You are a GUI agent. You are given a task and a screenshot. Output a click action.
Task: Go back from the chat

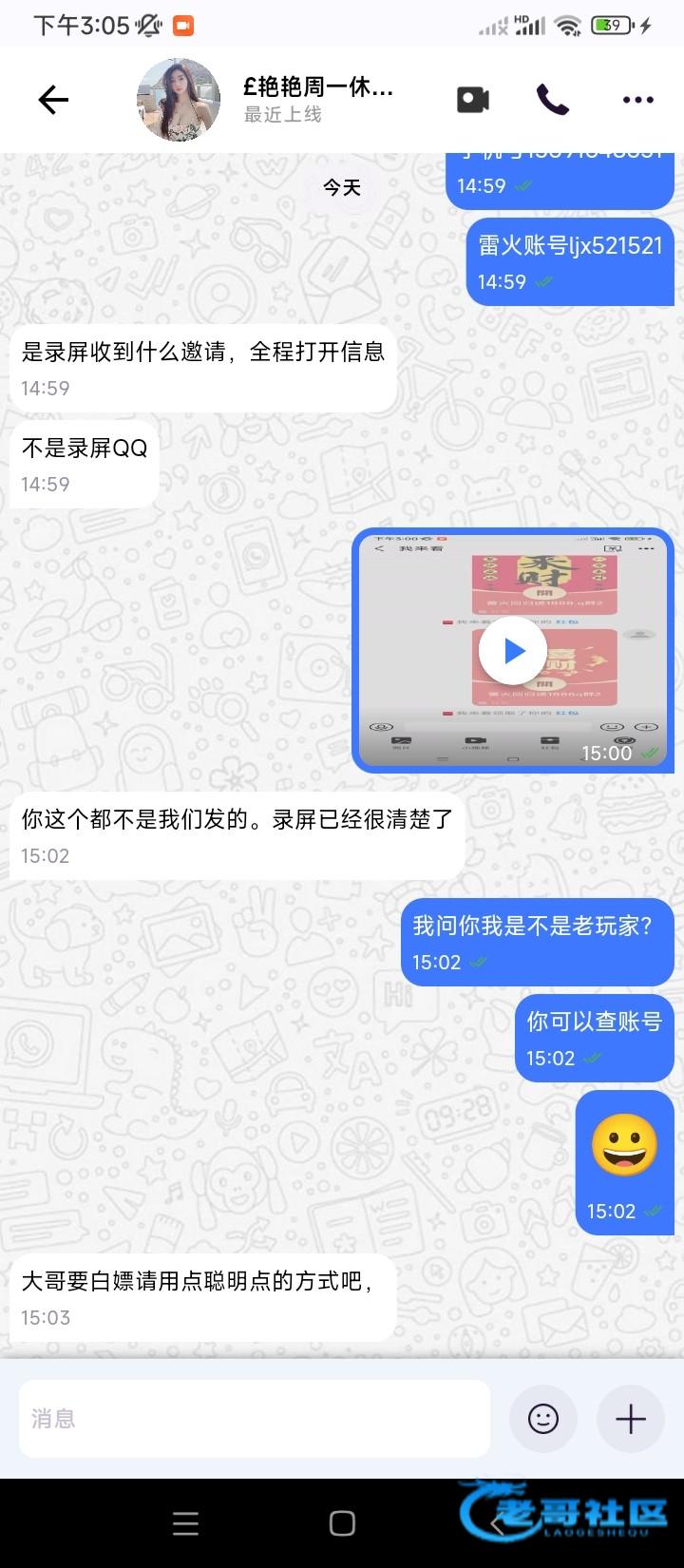53,100
